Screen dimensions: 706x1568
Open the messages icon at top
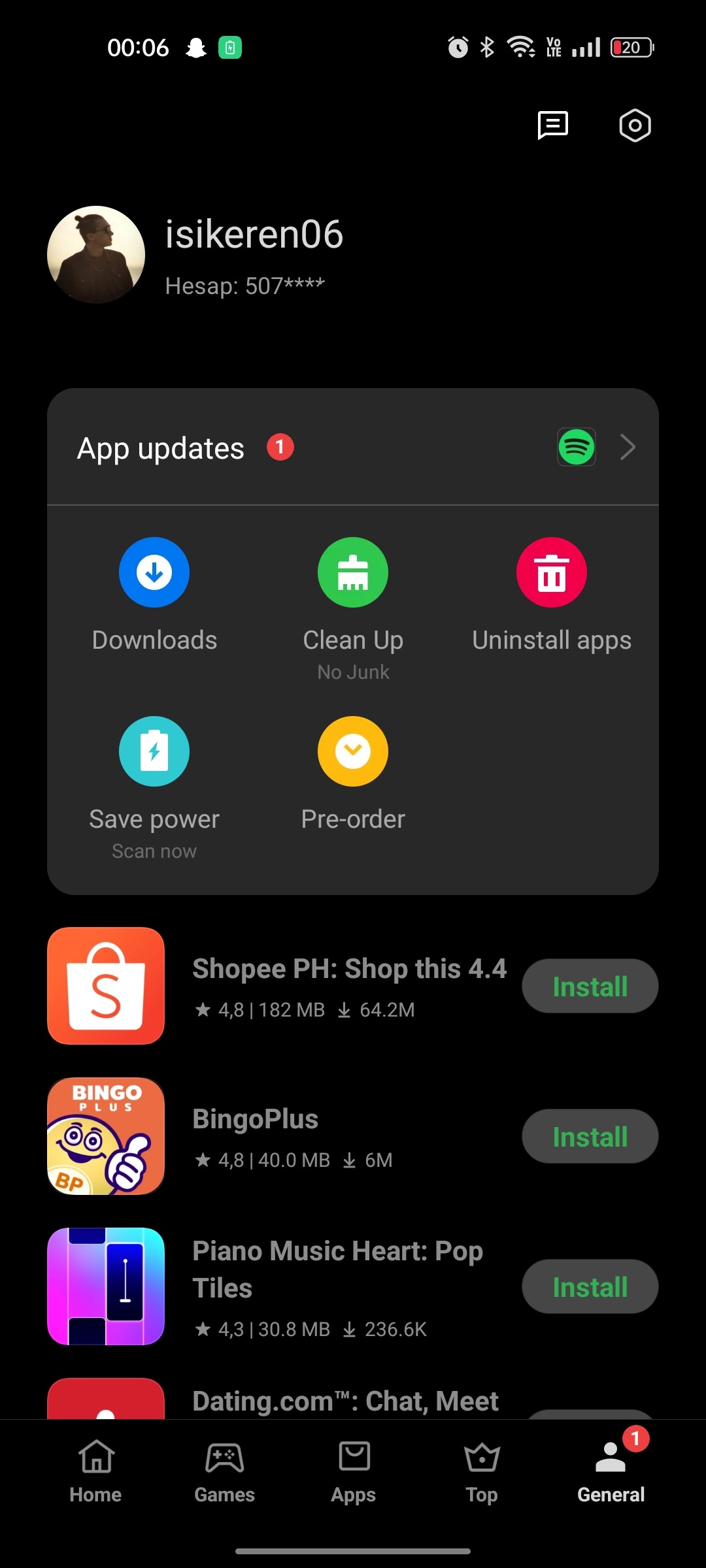(552, 125)
